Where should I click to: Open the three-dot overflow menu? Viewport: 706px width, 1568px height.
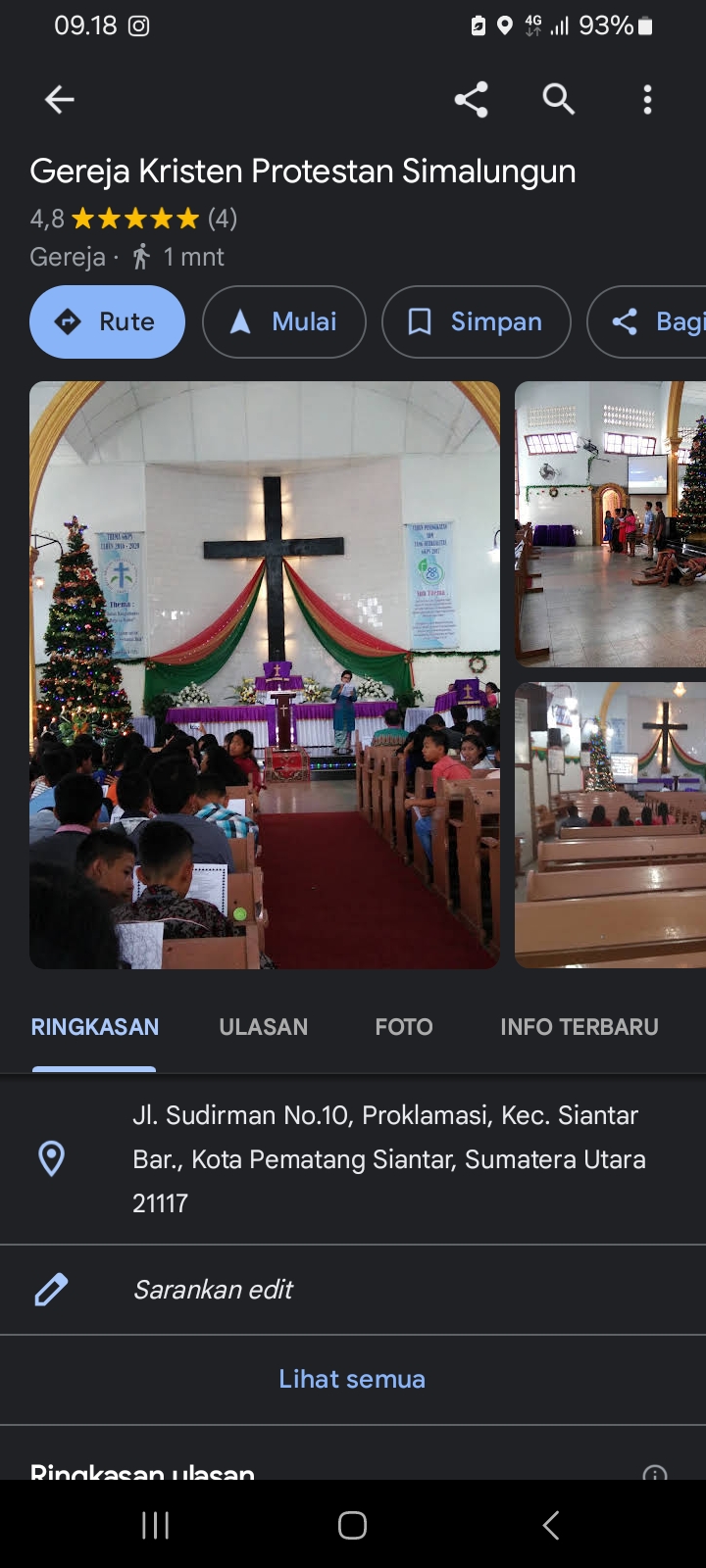click(x=647, y=99)
